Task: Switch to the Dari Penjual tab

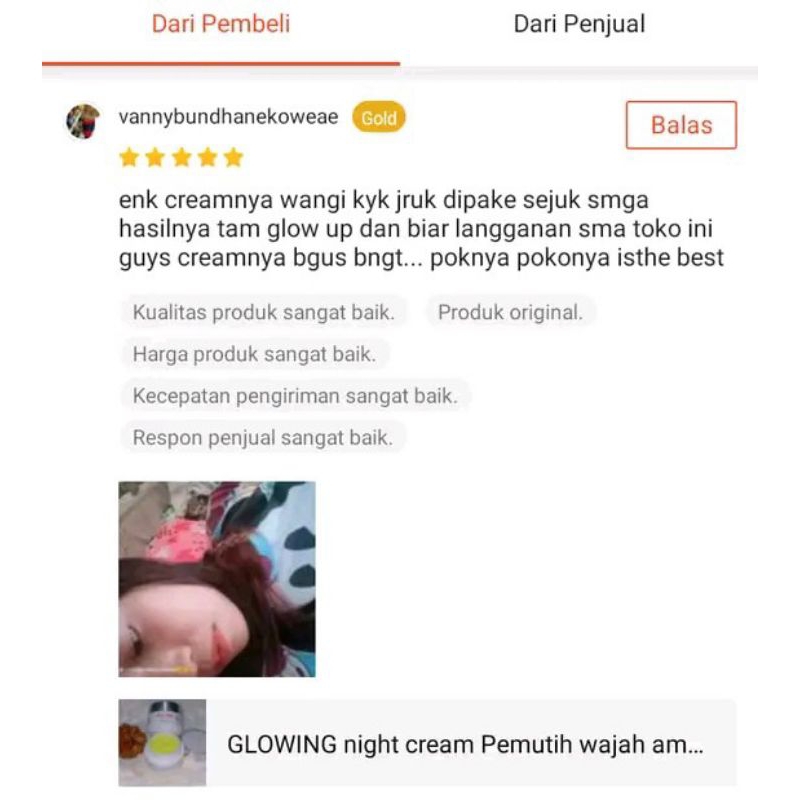Action: 579,25
